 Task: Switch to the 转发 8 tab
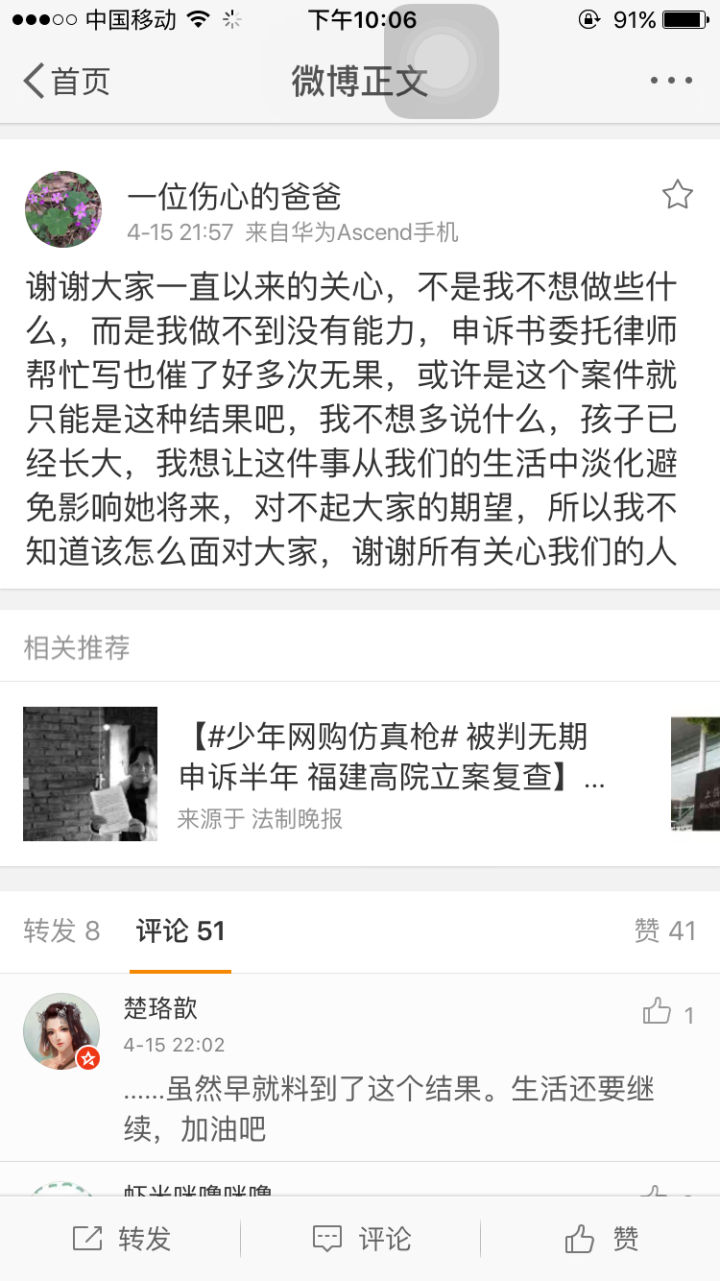pyautogui.click(x=61, y=931)
